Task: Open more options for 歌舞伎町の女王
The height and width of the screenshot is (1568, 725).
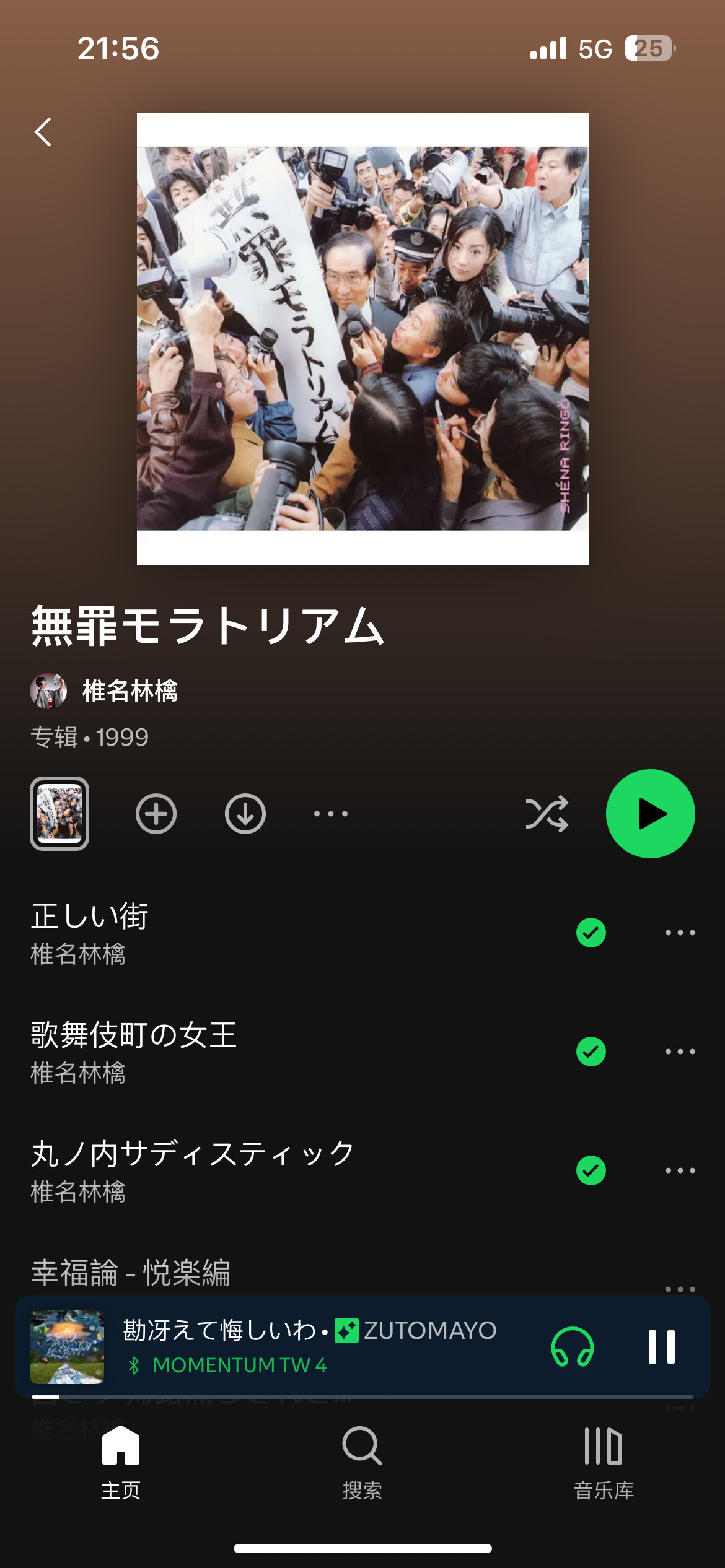Action: tap(680, 1052)
